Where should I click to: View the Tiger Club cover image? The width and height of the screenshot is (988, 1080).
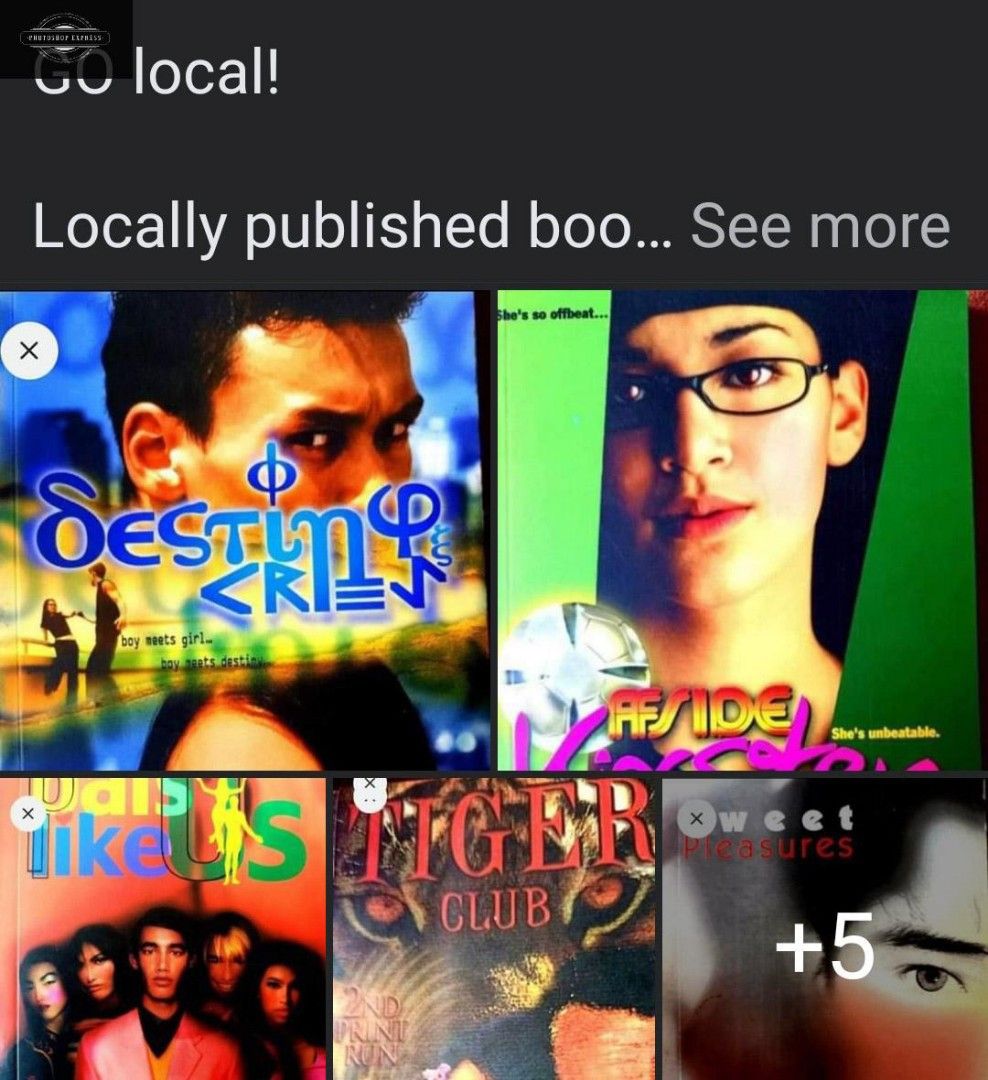tap(493, 950)
